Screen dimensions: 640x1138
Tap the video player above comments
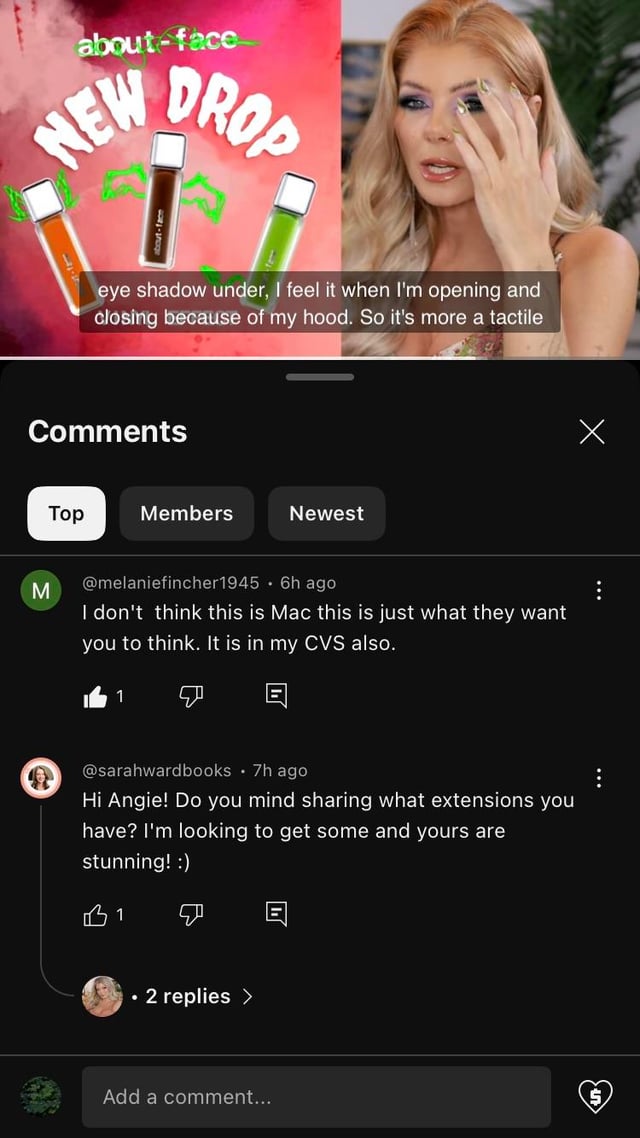(320, 178)
